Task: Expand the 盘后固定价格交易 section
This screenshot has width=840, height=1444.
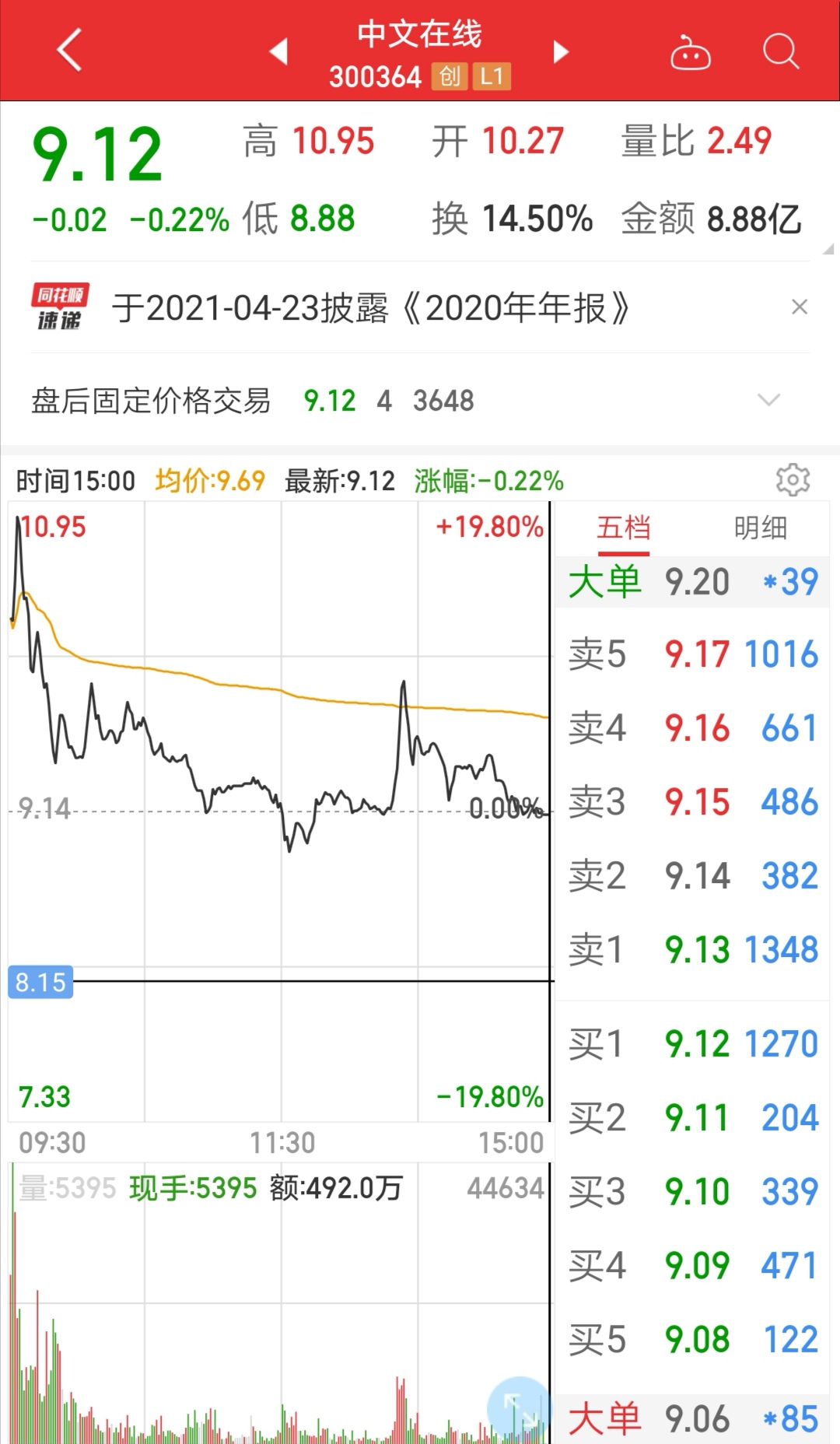Action: point(769,401)
